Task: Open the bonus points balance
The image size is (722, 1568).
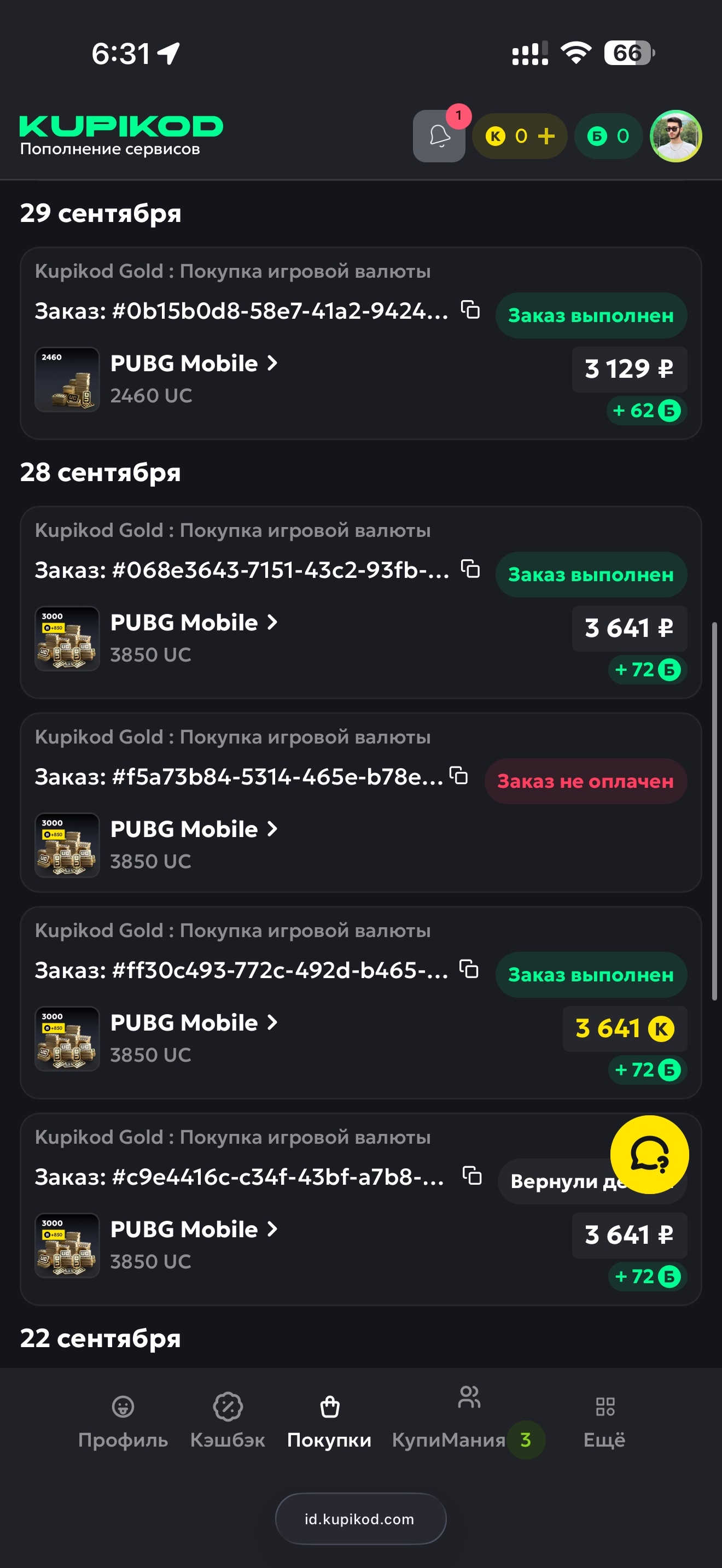Action: click(608, 136)
